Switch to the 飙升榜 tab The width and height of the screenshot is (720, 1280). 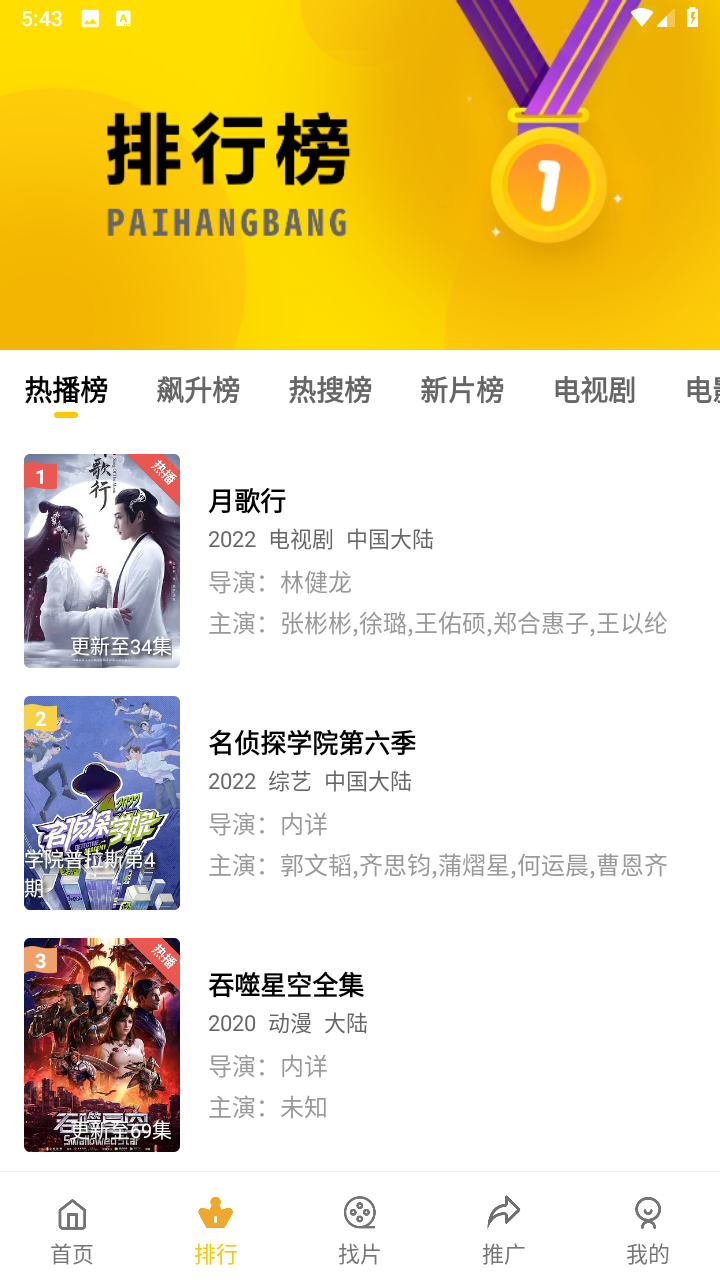[198, 390]
